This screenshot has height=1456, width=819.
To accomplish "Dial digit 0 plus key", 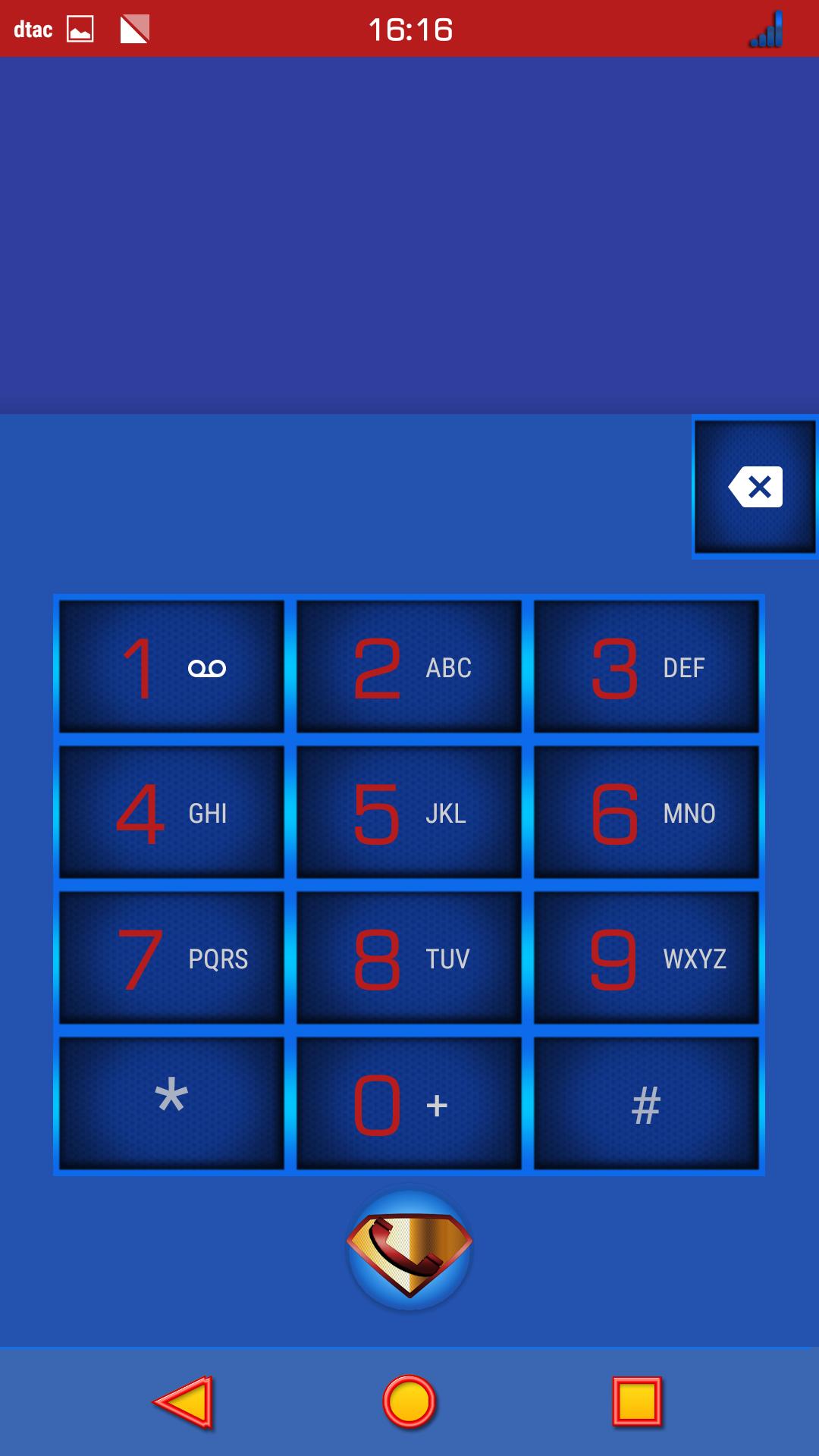I will (409, 1103).
